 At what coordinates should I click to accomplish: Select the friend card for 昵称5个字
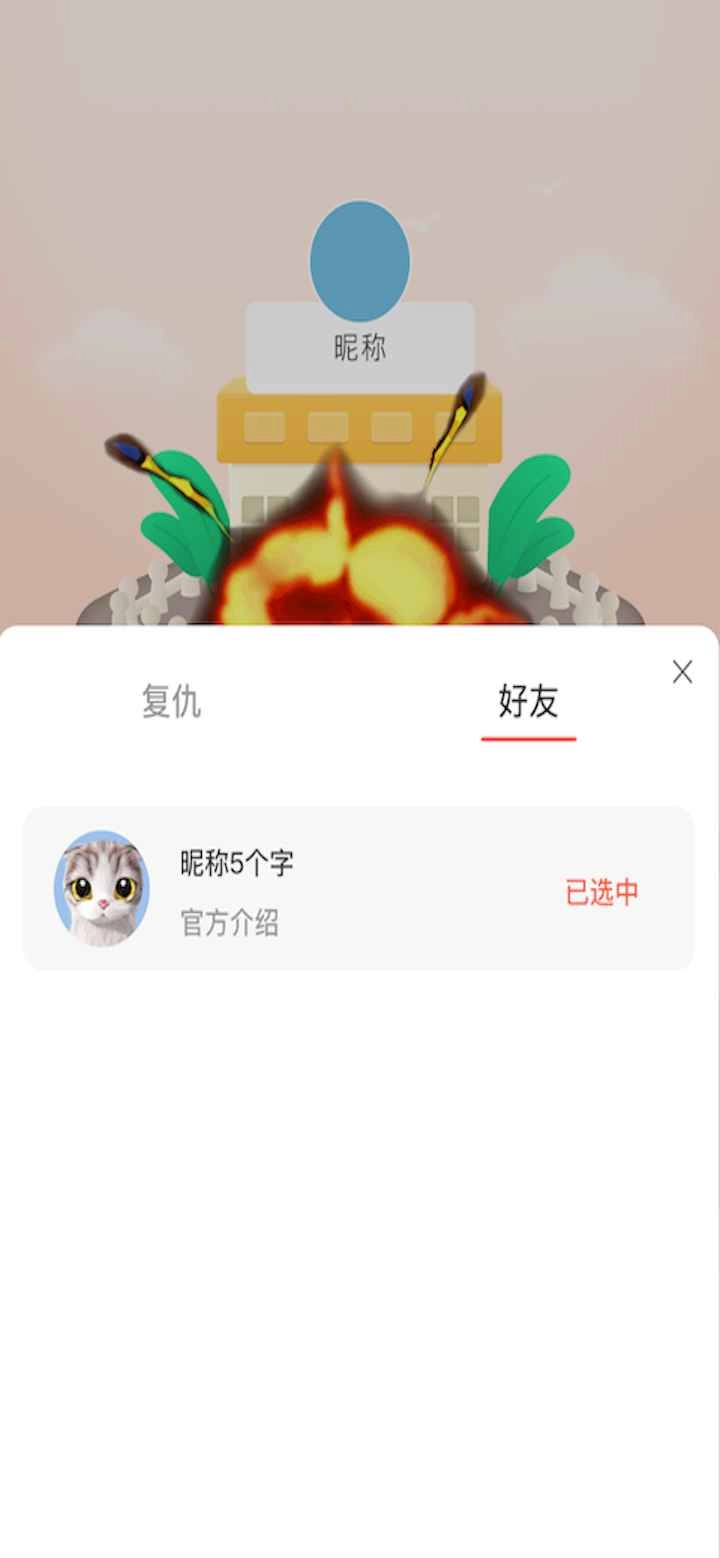(x=360, y=888)
